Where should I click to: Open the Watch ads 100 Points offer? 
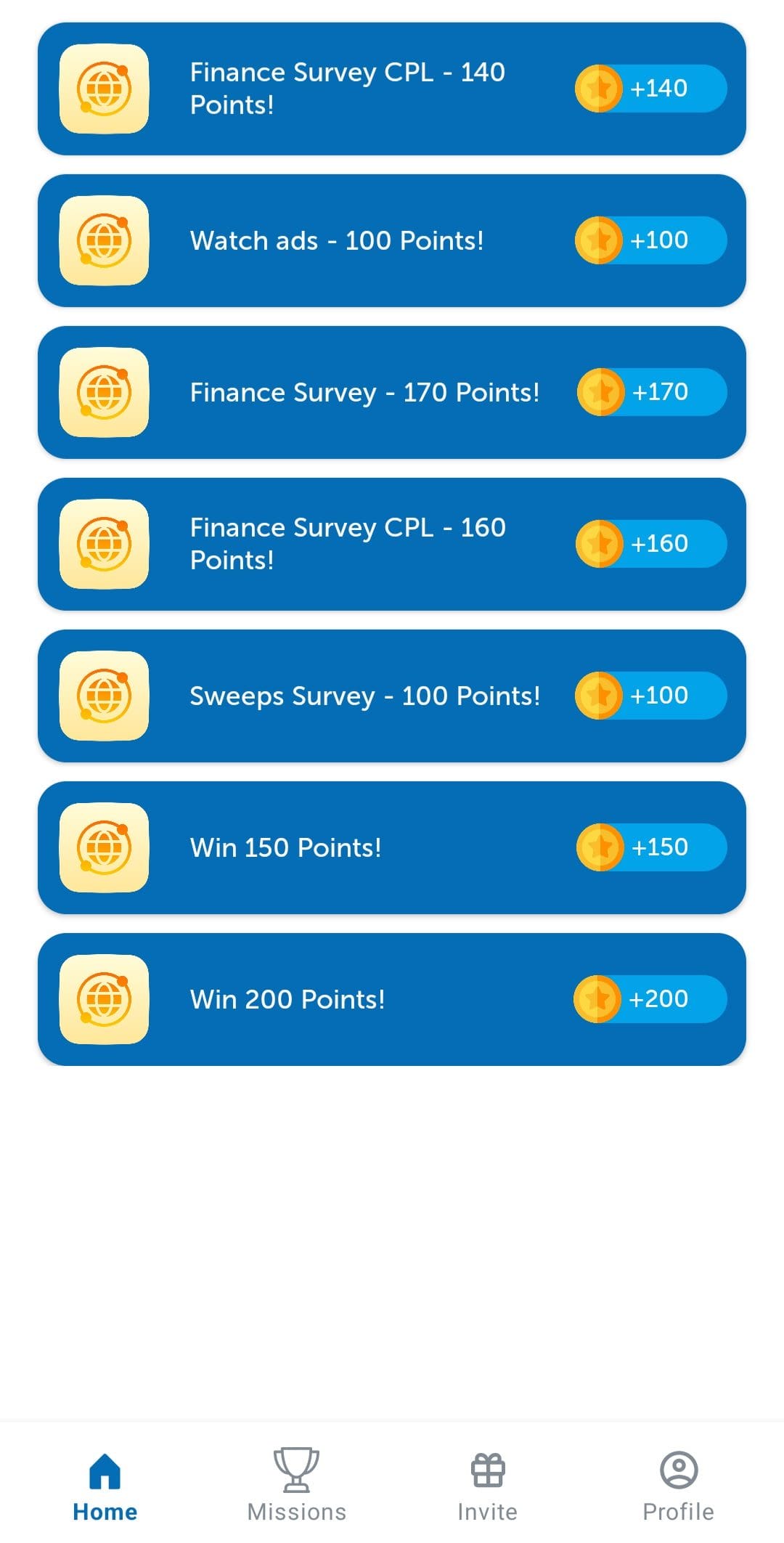[x=392, y=240]
